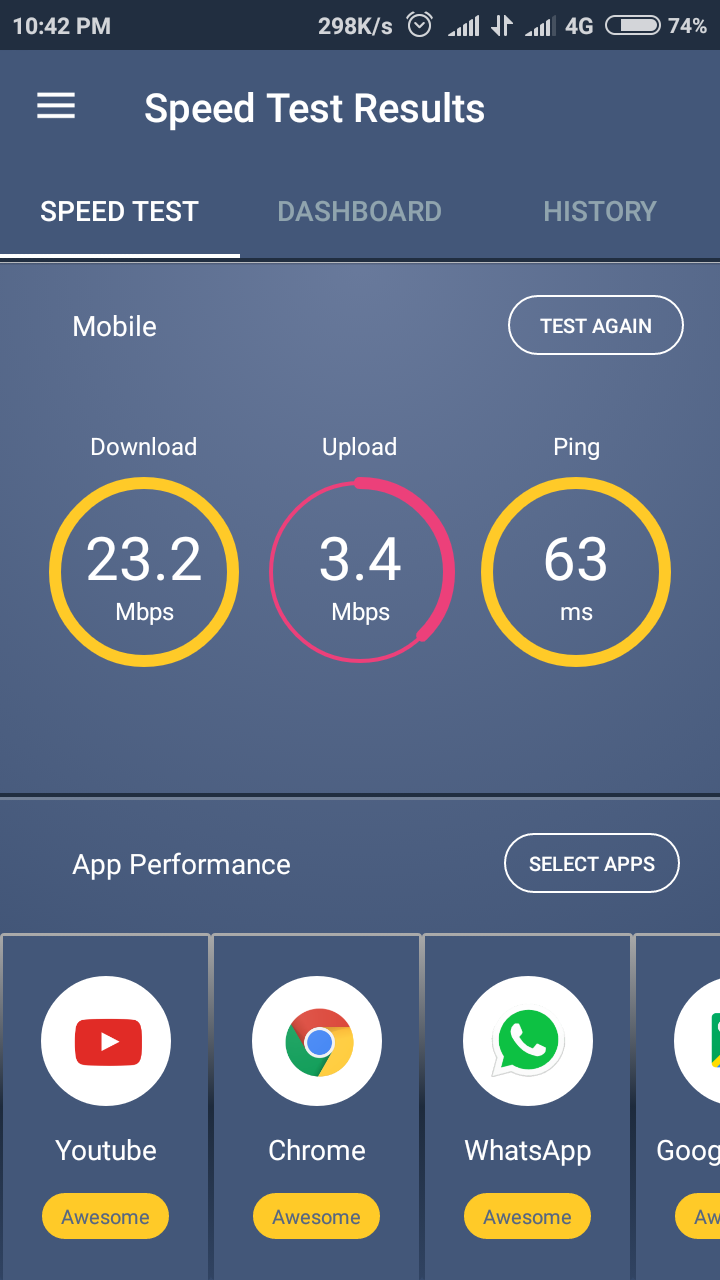
Task: Tap the Select Apps button
Action: point(591,863)
